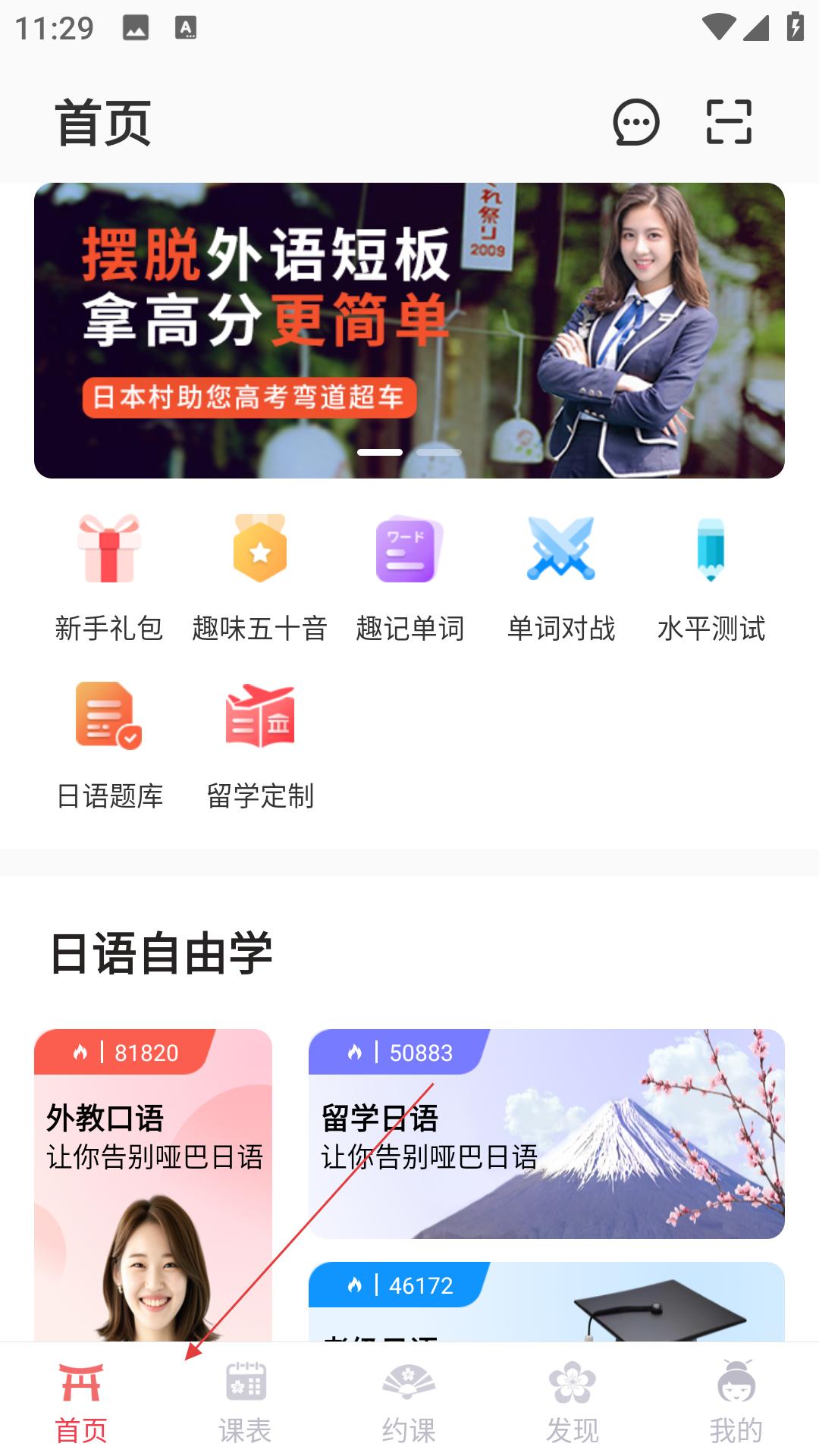The width and height of the screenshot is (819, 1456).
Task: Open 趣味五十音 shortcut
Action: [259, 578]
